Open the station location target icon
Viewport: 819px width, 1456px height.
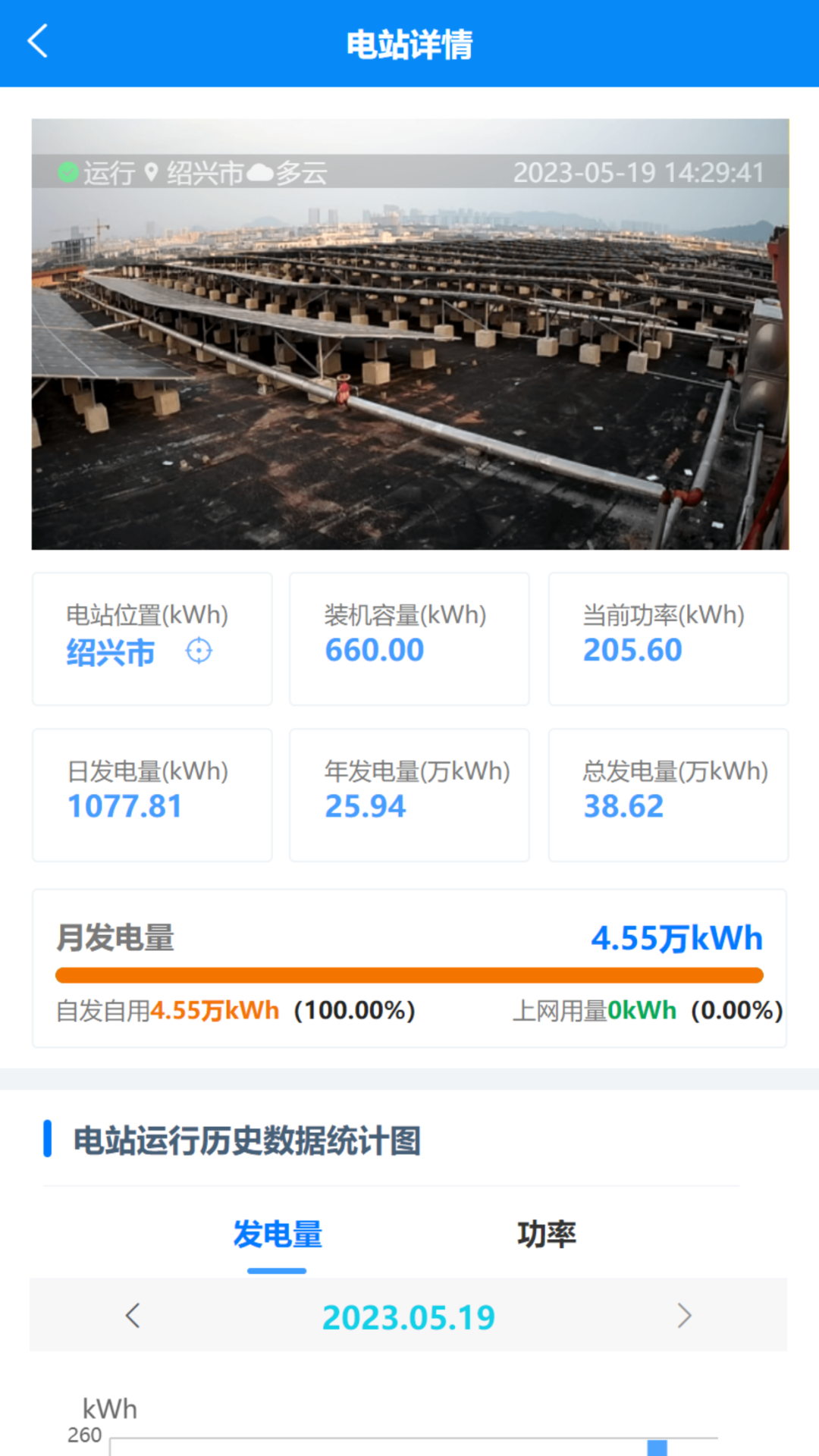tap(199, 651)
